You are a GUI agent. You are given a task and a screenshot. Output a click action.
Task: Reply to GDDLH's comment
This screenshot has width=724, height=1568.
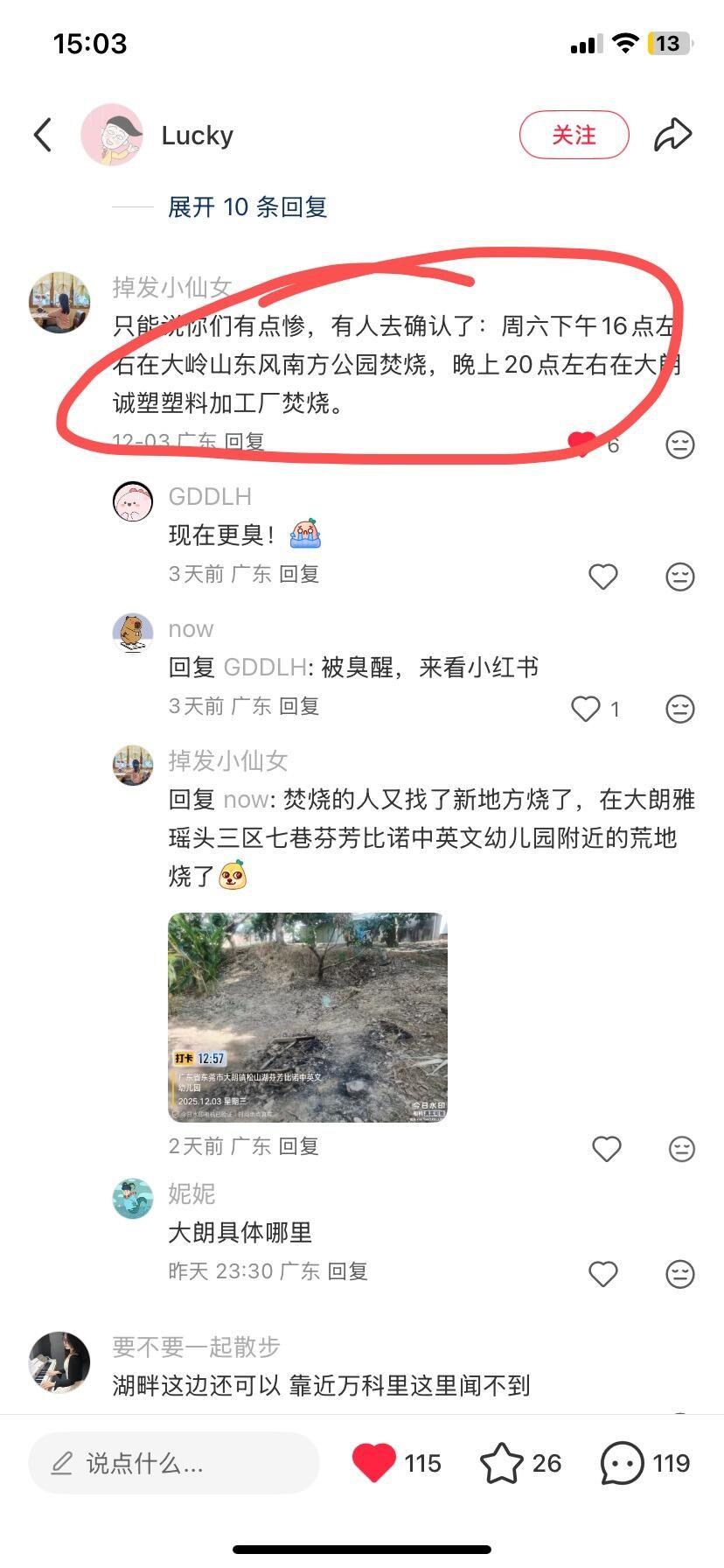point(298,574)
